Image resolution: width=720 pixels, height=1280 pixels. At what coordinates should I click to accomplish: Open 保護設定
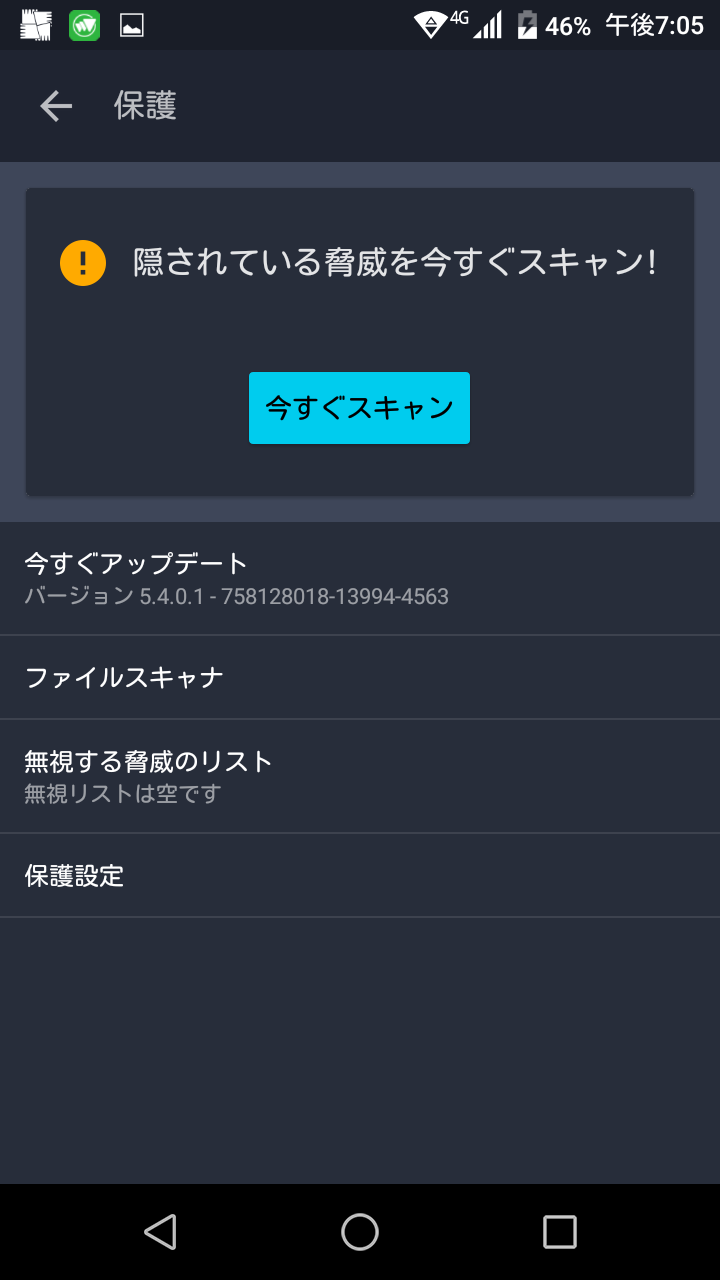[360, 876]
